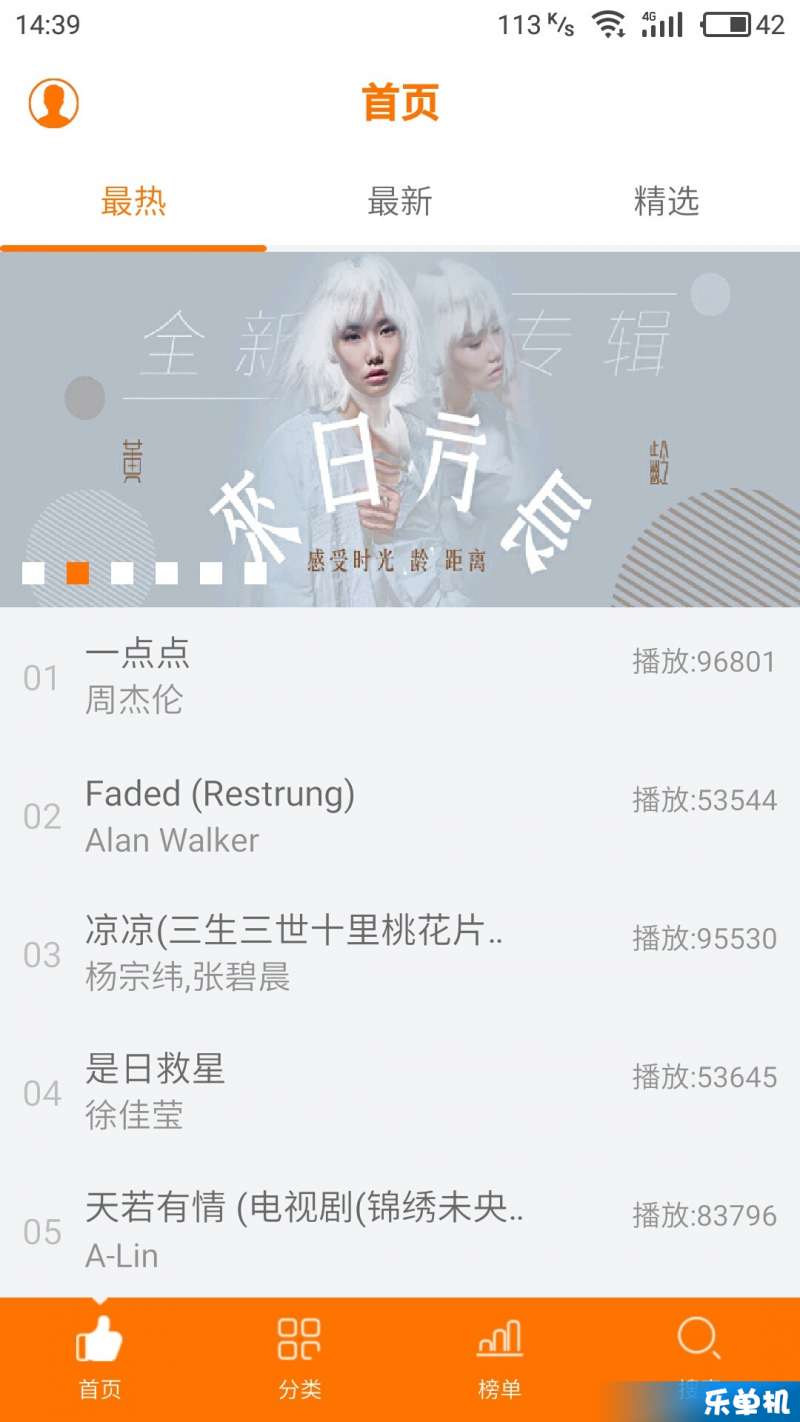Open the user profile icon
This screenshot has width=800, height=1422.
point(53,103)
